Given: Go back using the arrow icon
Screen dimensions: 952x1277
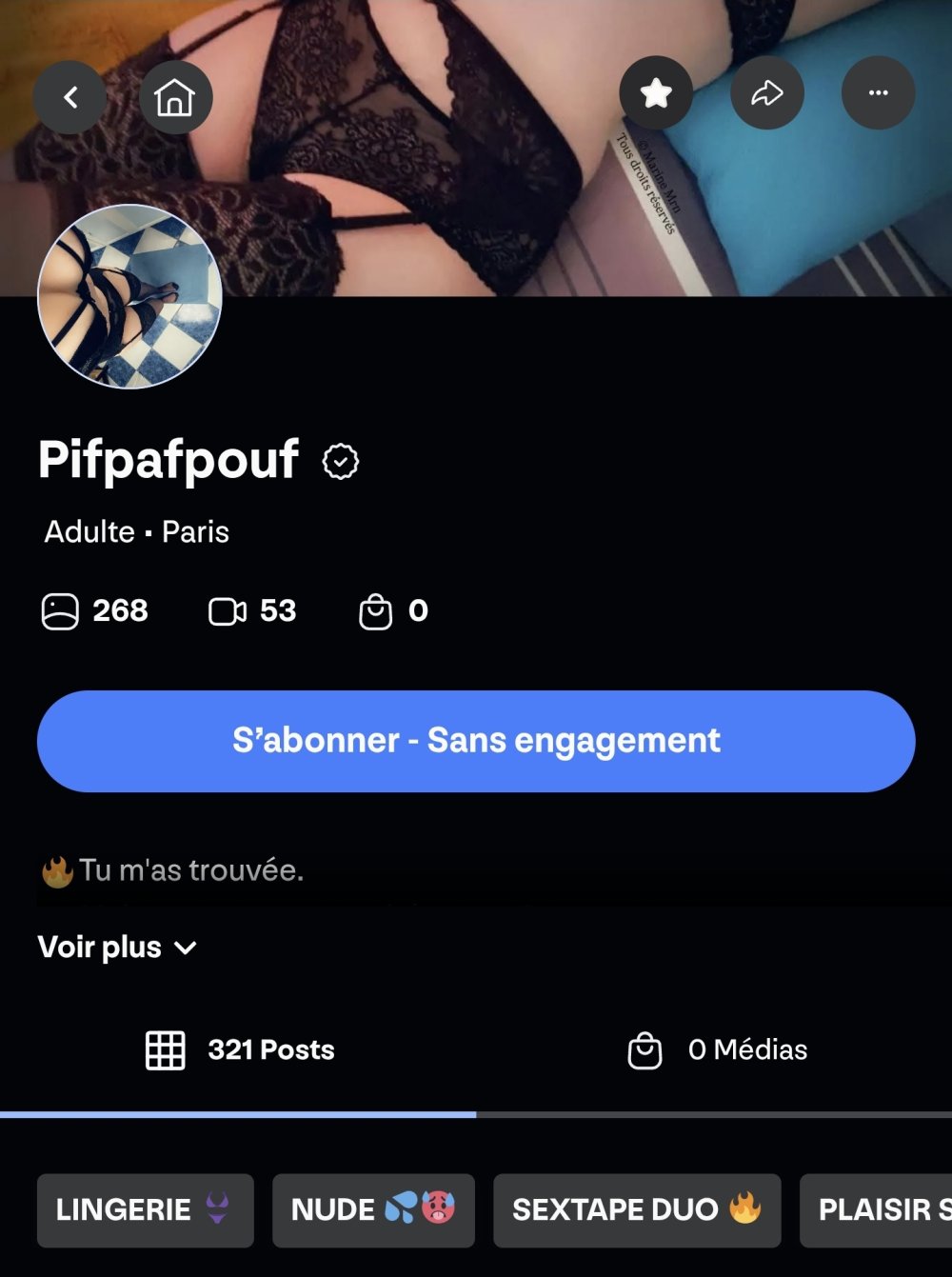Looking at the screenshot, I should [x=69, y=97].
